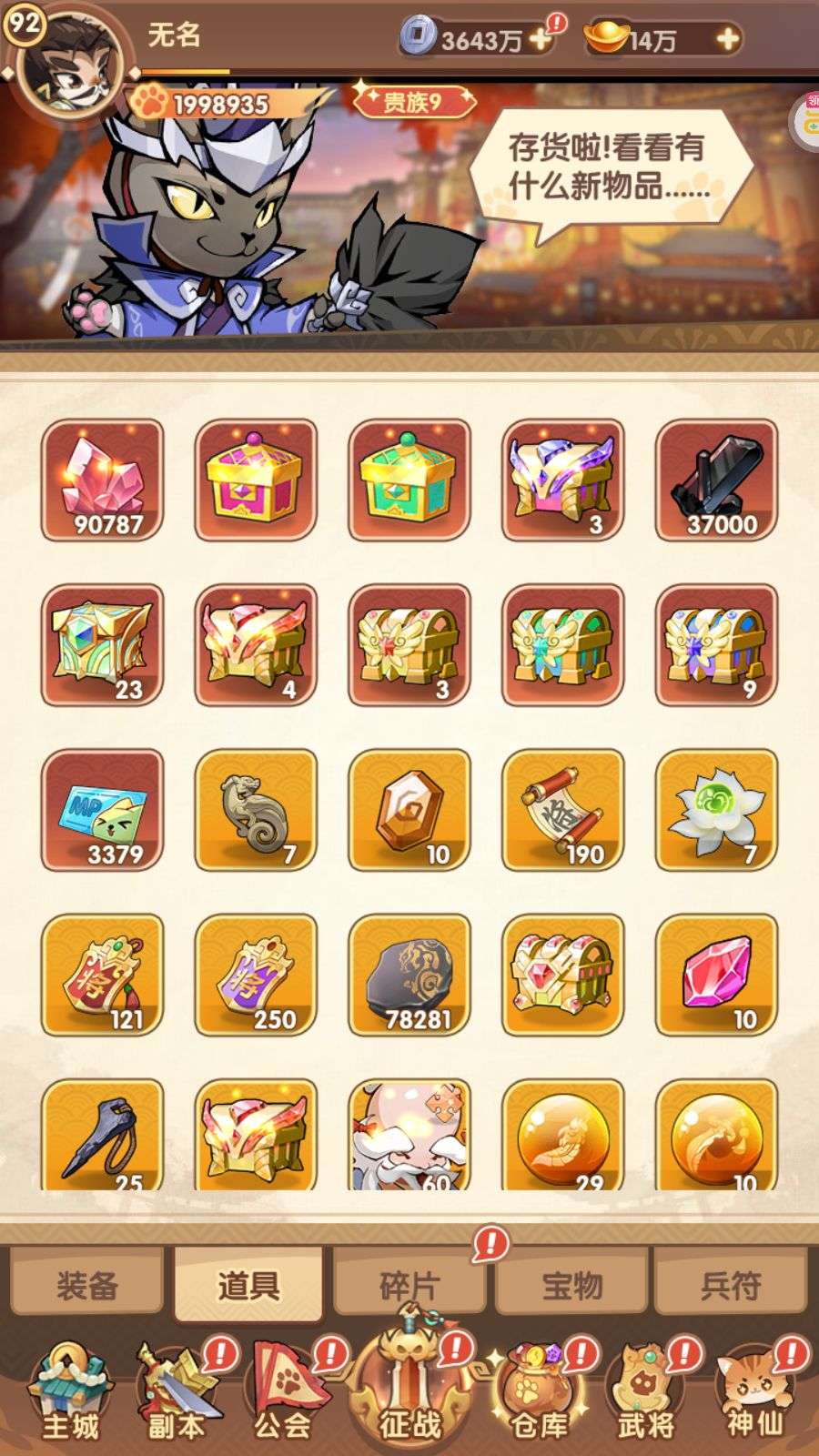Viewport: 819px width, 1456px height.
Task: Select the scroll item with 190
Action: coord(562,810)
